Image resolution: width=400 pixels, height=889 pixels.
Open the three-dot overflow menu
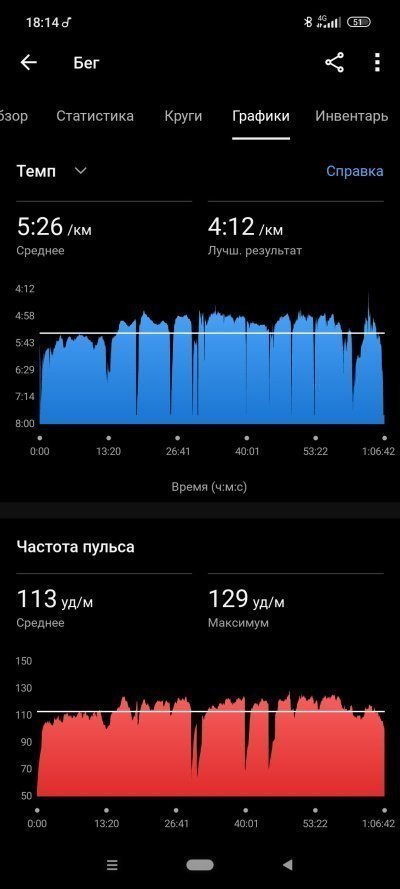tap(377, 62)
